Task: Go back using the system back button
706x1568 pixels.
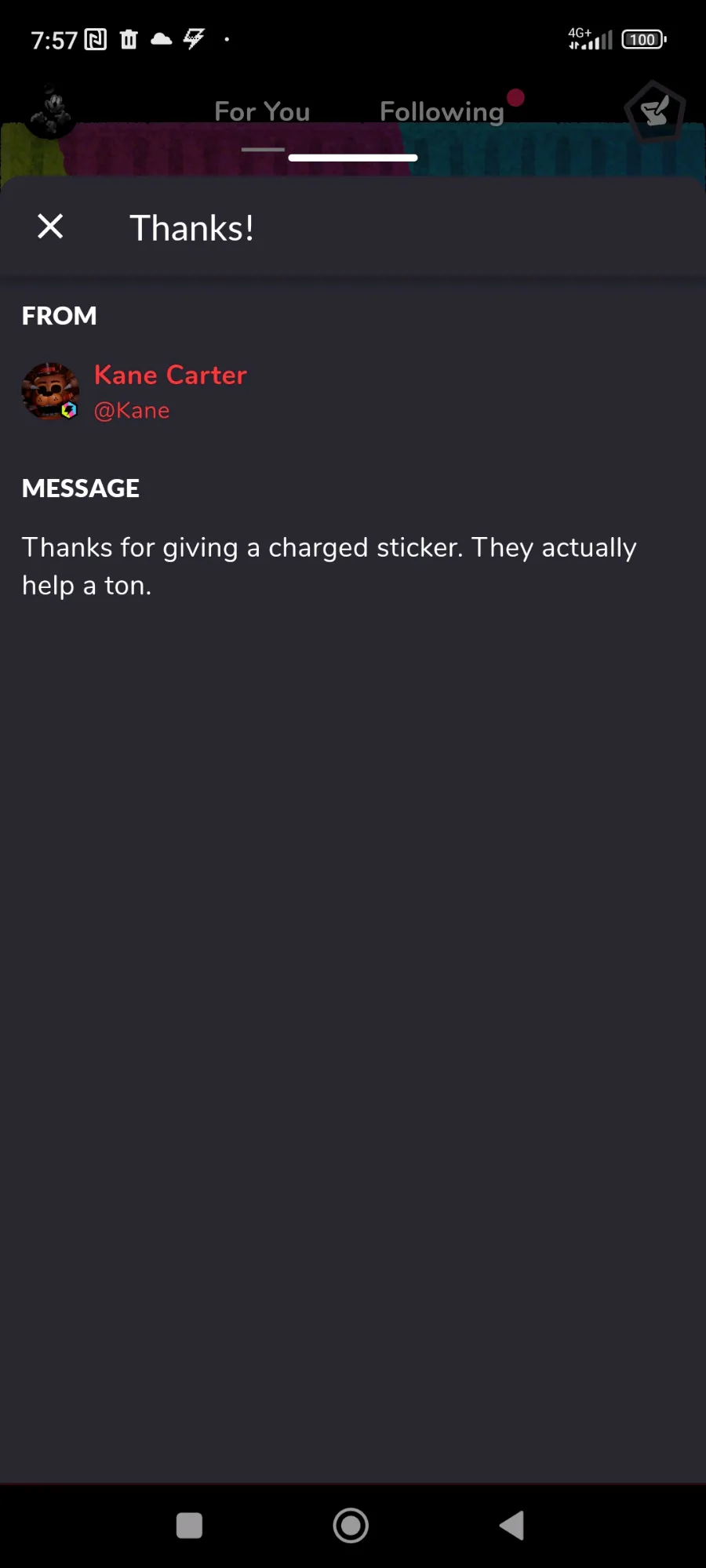Action: pos(511,1526)
